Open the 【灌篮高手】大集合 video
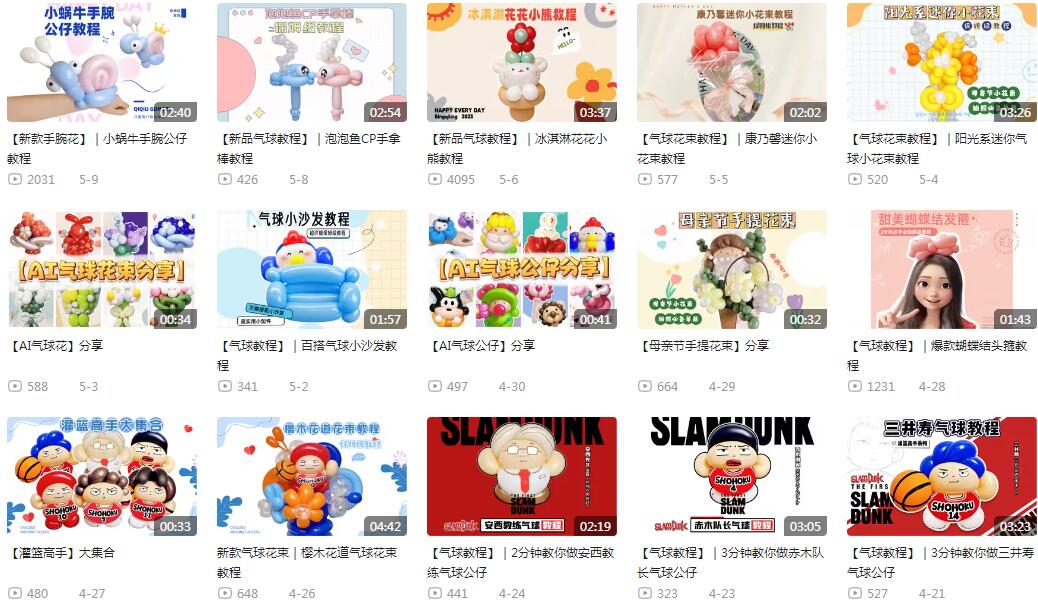The height and width of the screenshot is (603, 1038). click(x=101, y=477)
